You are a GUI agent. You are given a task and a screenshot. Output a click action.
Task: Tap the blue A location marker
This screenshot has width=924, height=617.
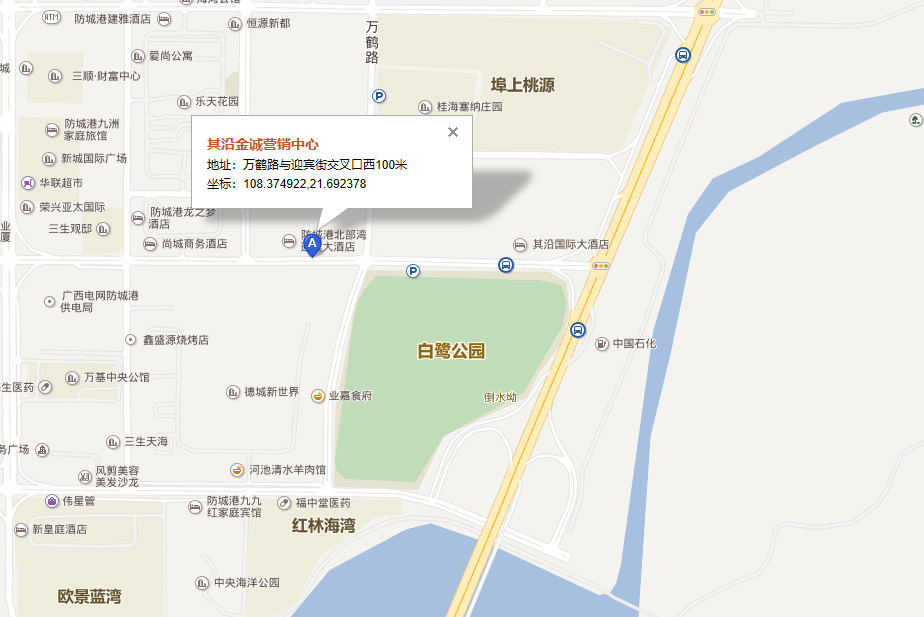pos(312,243)
